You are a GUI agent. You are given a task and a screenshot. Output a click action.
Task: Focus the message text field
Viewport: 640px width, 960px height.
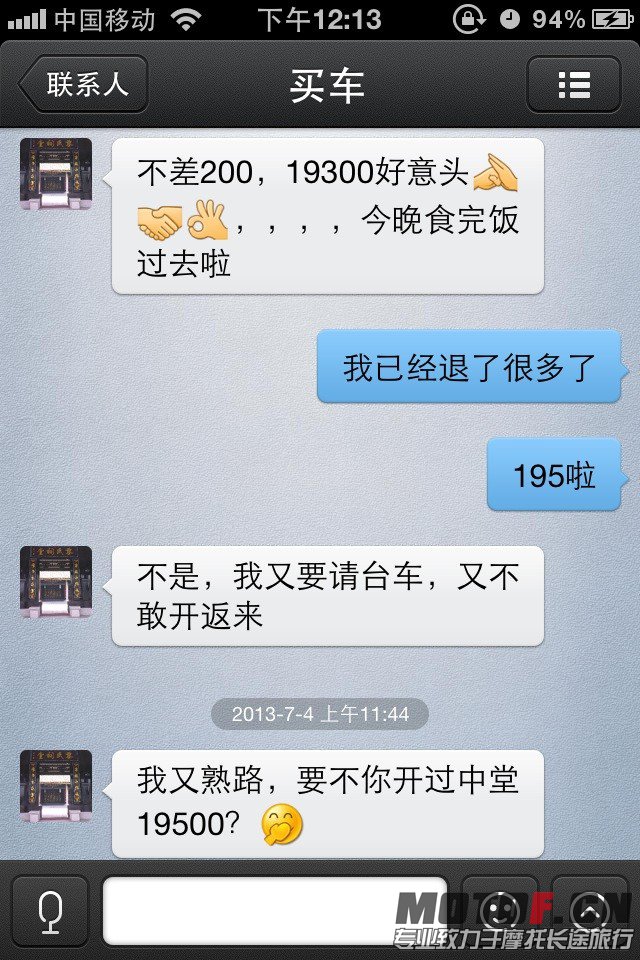pyautogui.click(x=275, y=910)
